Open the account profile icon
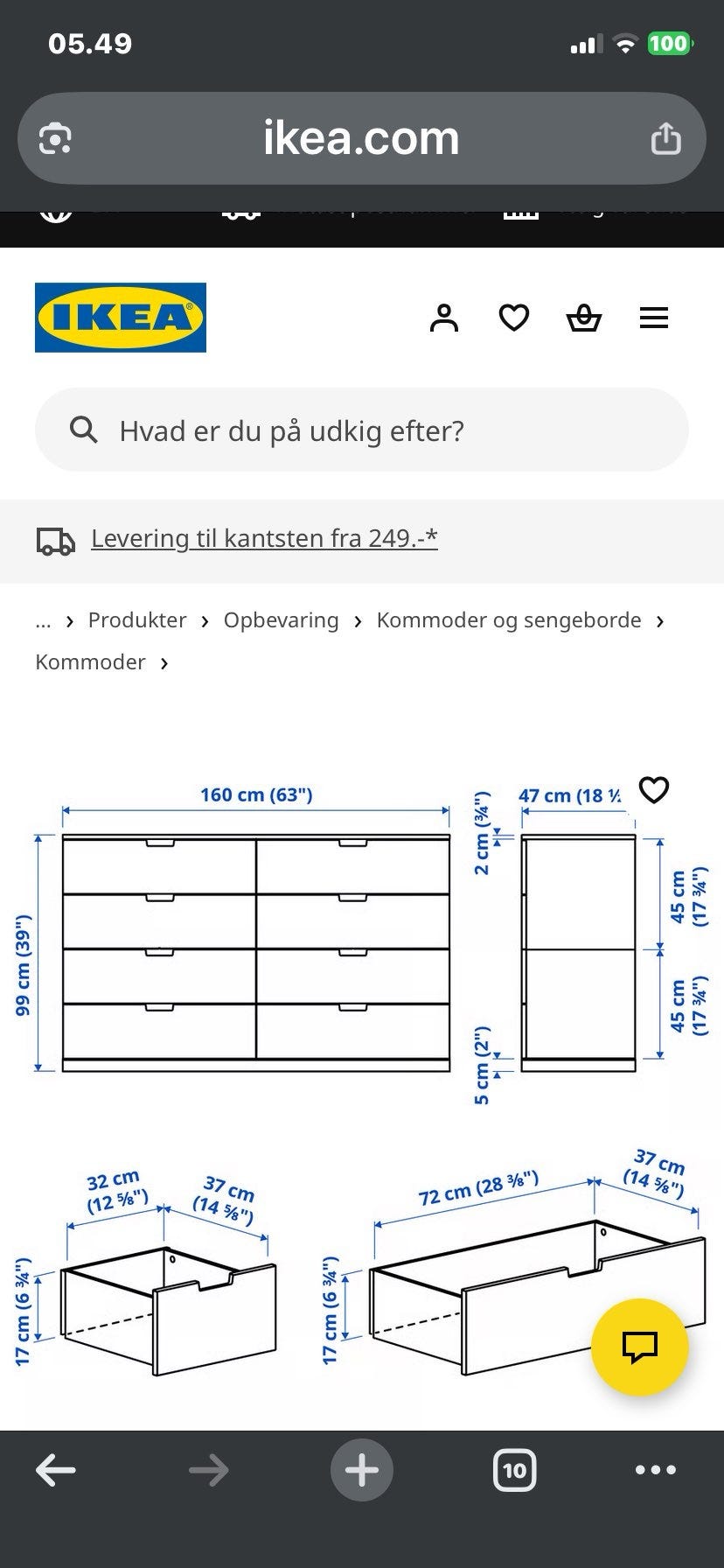724x1568 pixels. pos(444,318)
